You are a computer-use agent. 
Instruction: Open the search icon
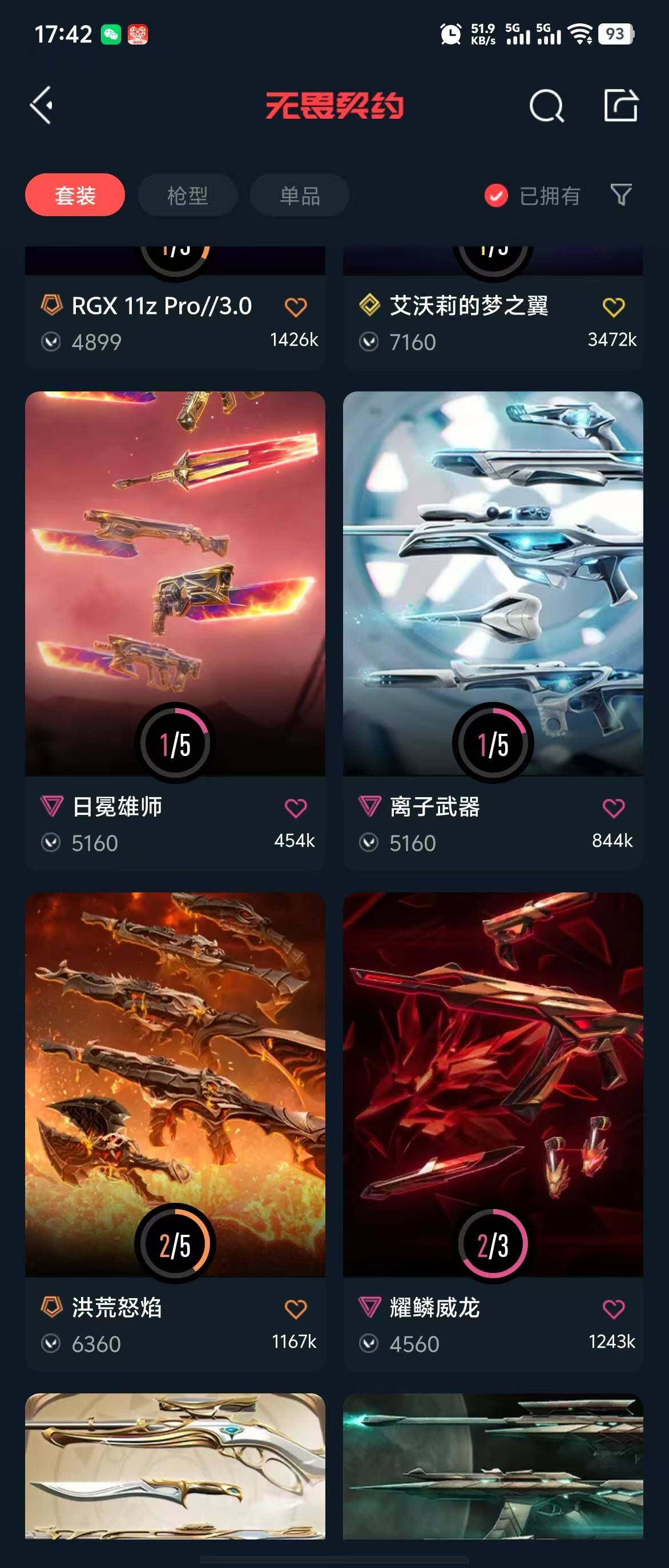tap(546, 107)
